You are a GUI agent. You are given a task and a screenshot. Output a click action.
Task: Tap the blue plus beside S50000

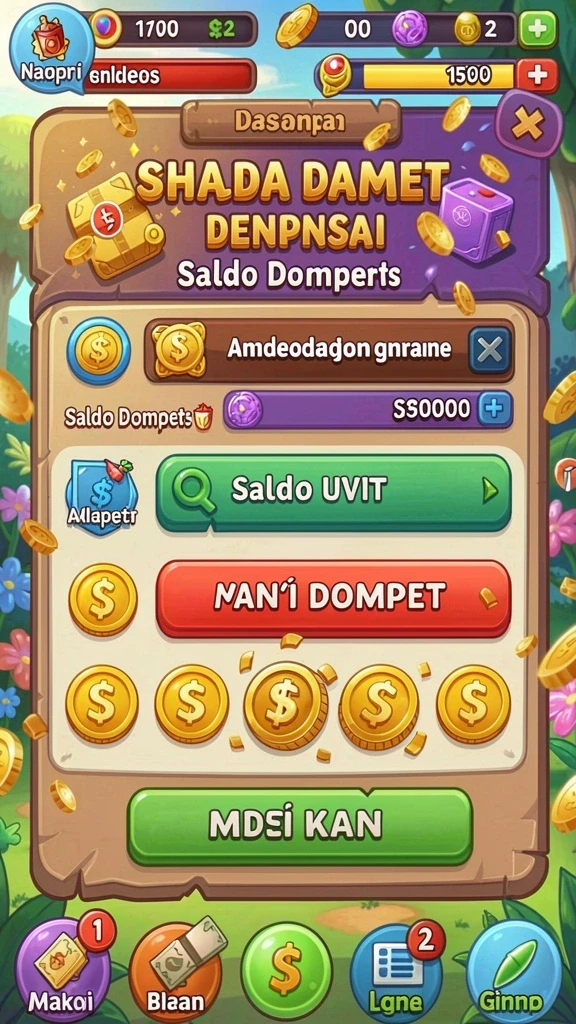(494, 409)
